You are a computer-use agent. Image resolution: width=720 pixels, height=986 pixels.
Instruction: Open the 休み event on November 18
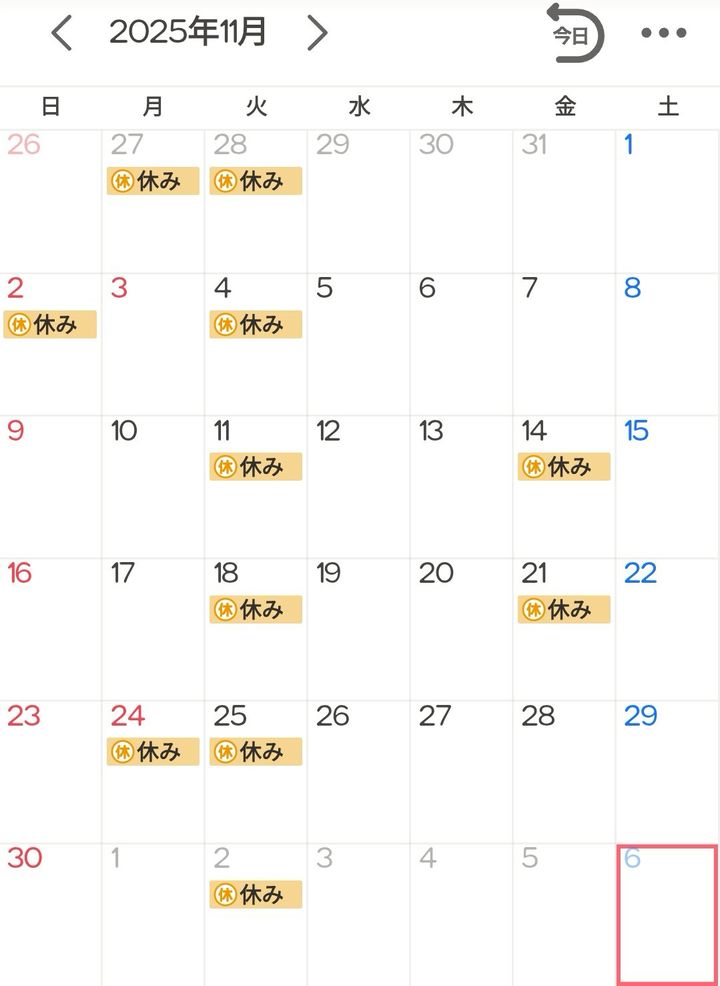(x=255, y=609)
